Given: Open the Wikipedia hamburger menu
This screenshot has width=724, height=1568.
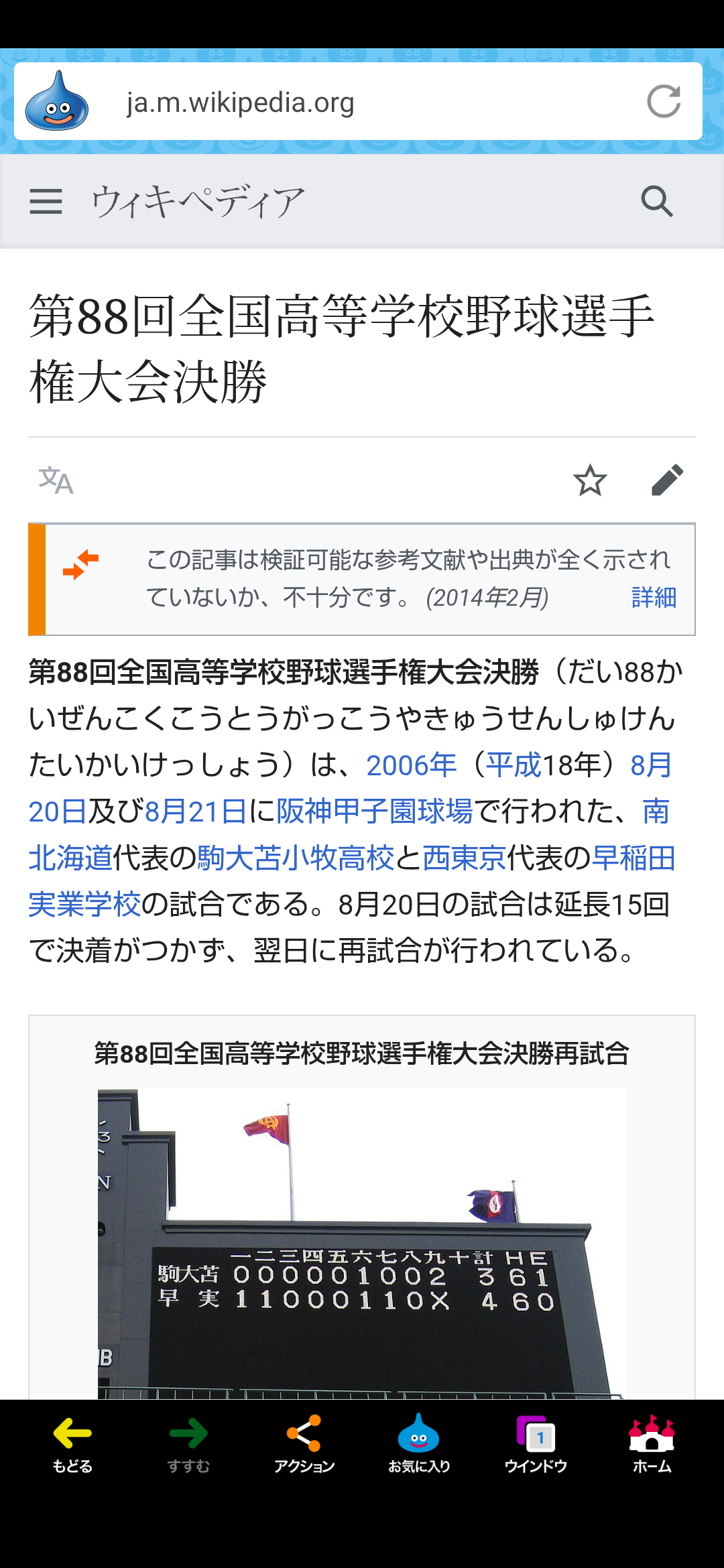Looking at the screenshot, I should click(46, 201).
